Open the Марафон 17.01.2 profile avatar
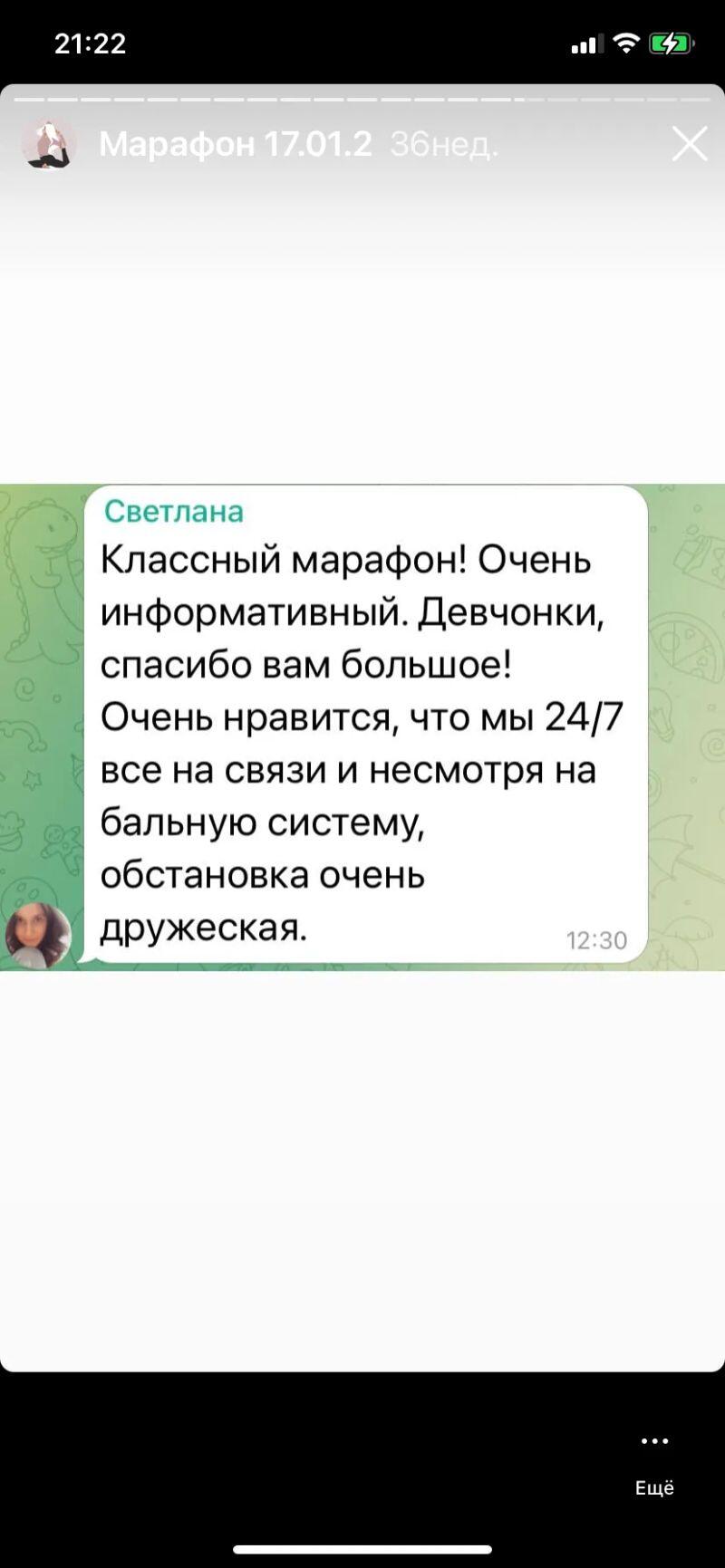725x1568 pixels. (49, 144)
